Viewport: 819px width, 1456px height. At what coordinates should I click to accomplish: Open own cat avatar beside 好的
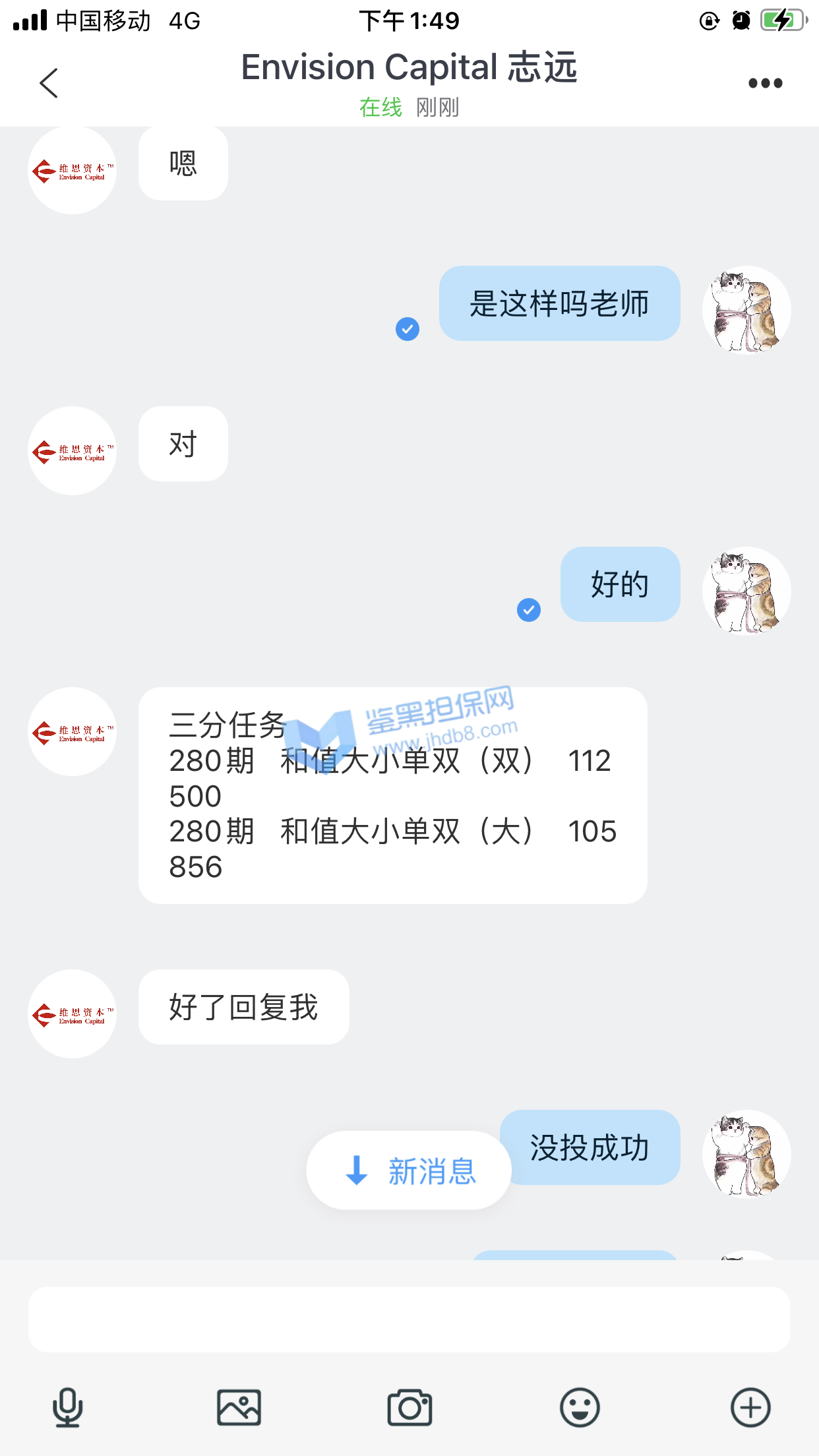click(x=746, y=591)
